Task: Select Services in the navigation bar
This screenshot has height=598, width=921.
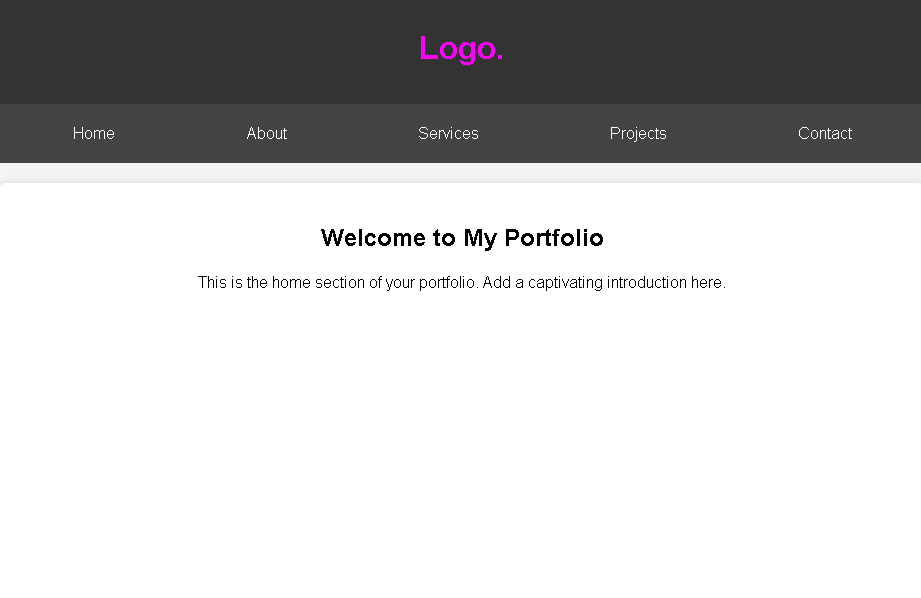Action: point(448,133)
